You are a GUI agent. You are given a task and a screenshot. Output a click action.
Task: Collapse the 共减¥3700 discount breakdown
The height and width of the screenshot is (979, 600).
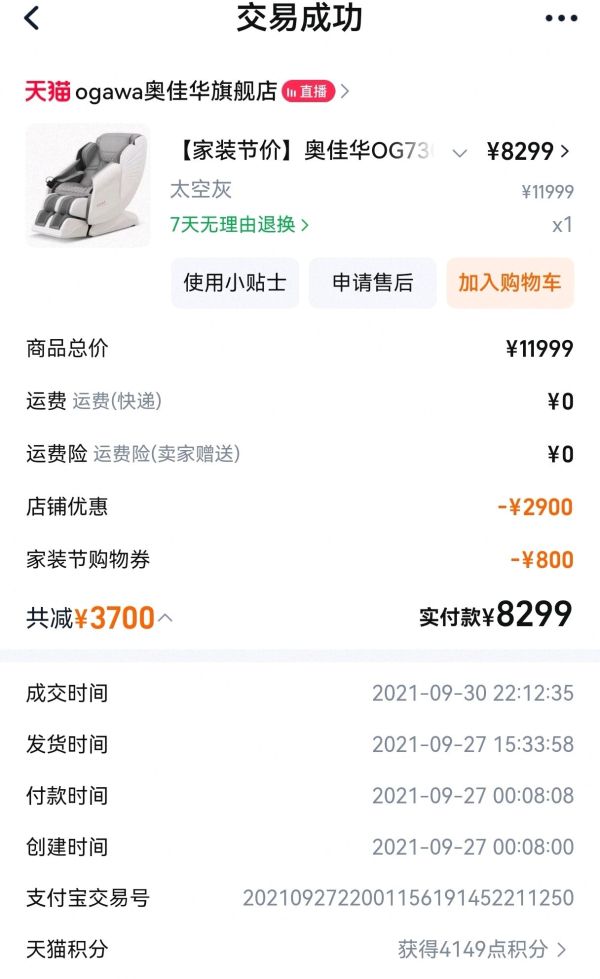pos(166,618)
